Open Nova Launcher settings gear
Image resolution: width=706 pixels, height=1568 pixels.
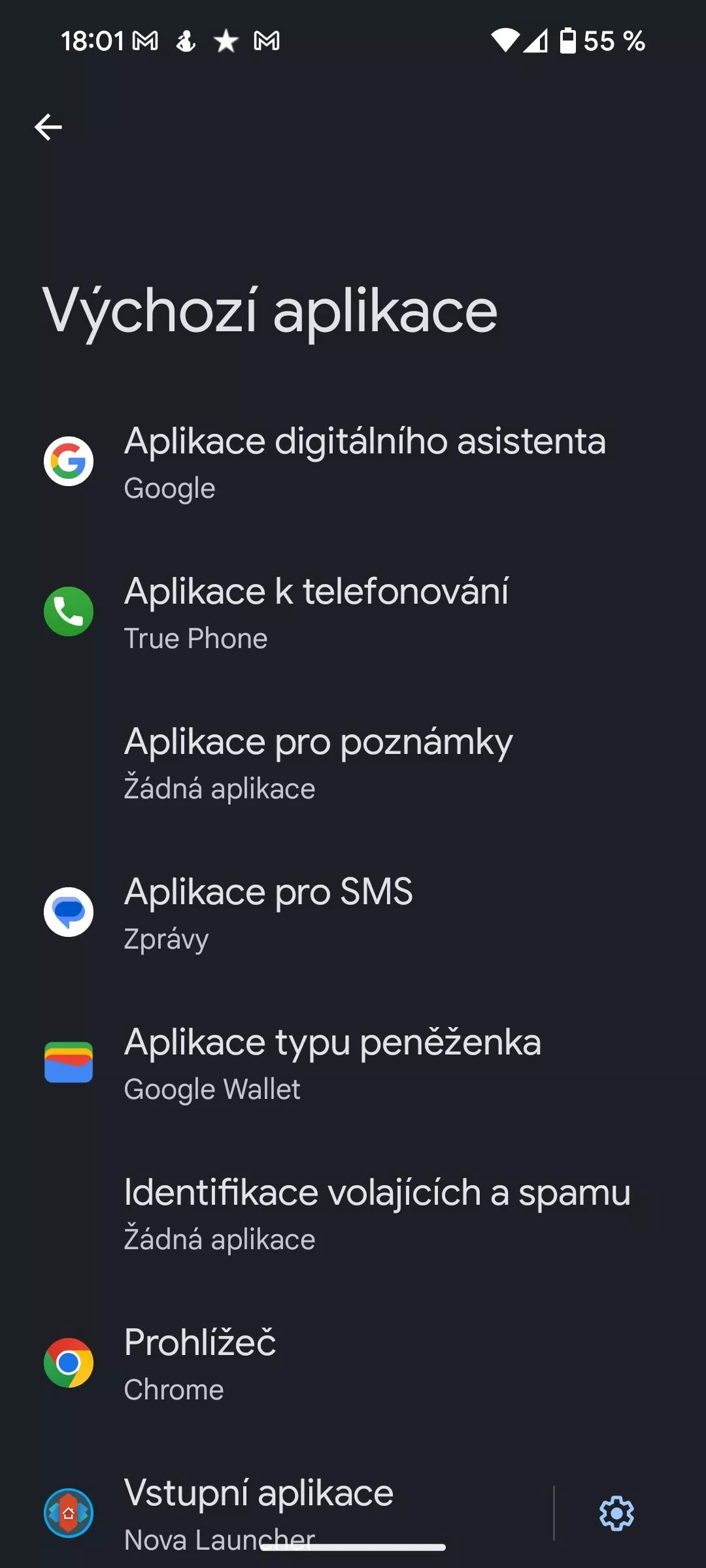pyautogui.click(x=617, y=1513)
